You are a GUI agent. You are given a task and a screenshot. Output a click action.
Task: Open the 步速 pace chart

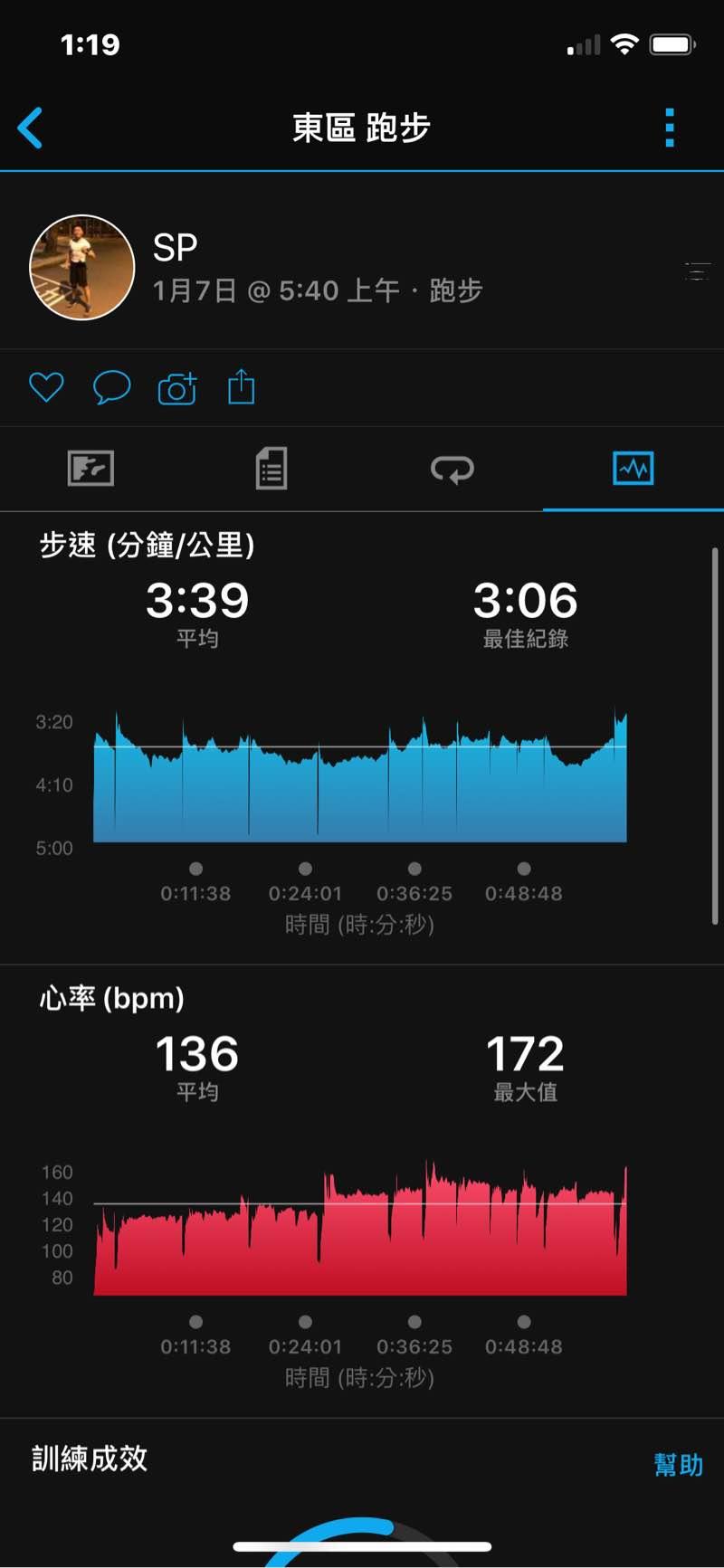360,778
